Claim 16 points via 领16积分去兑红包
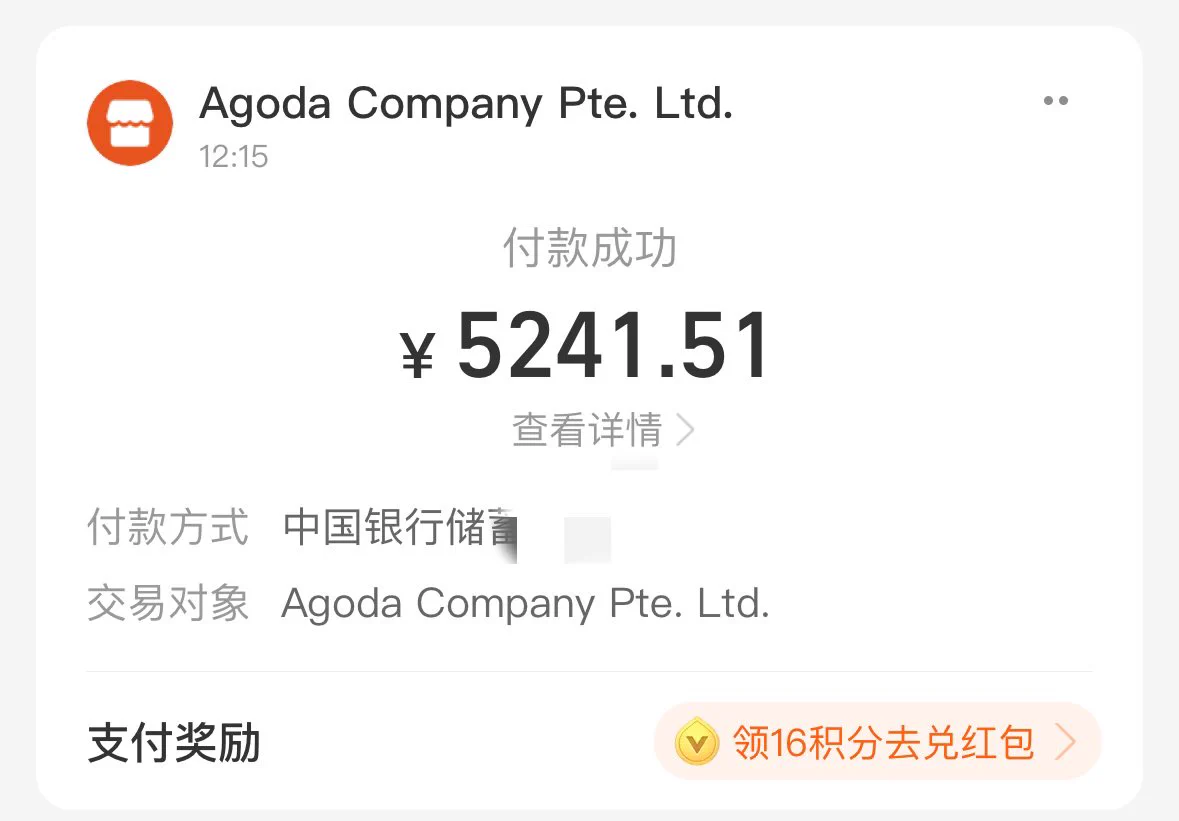 click(877, 743)
